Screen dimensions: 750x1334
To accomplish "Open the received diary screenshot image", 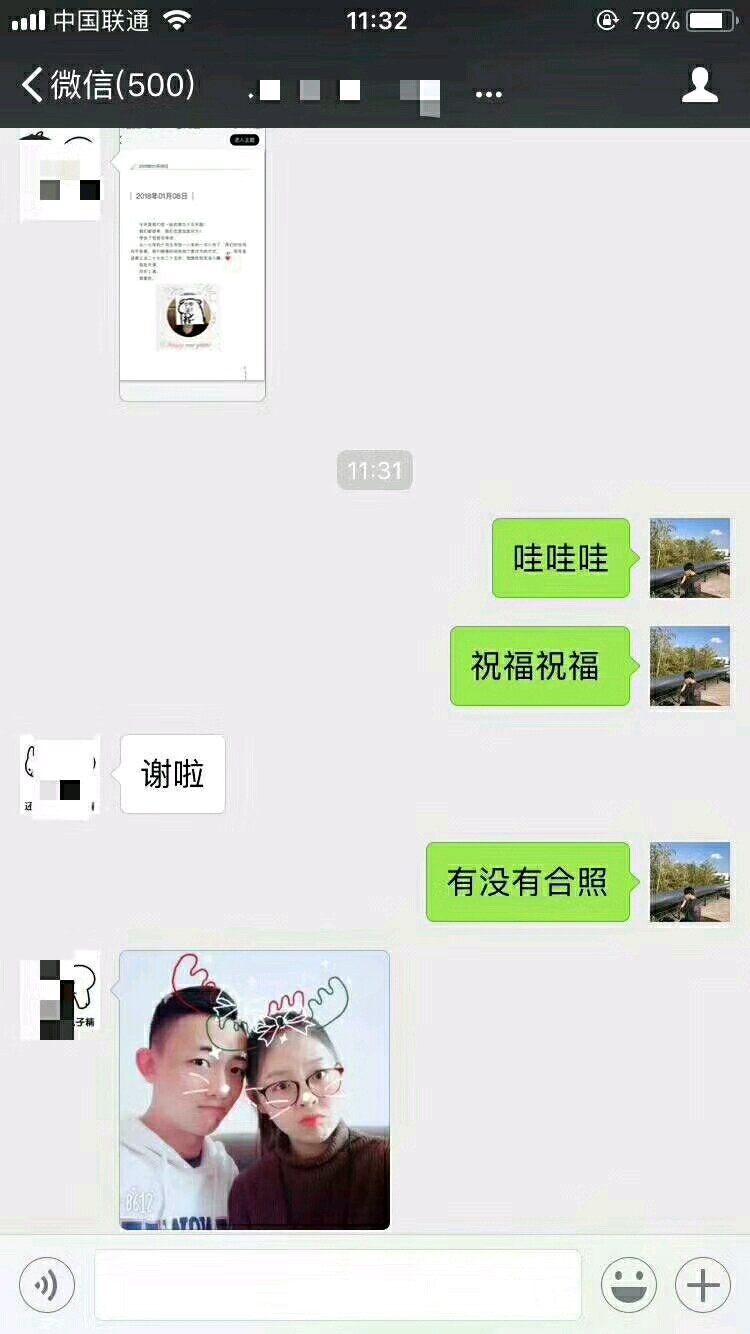I will pyautogui.click(x=192, y=264).
